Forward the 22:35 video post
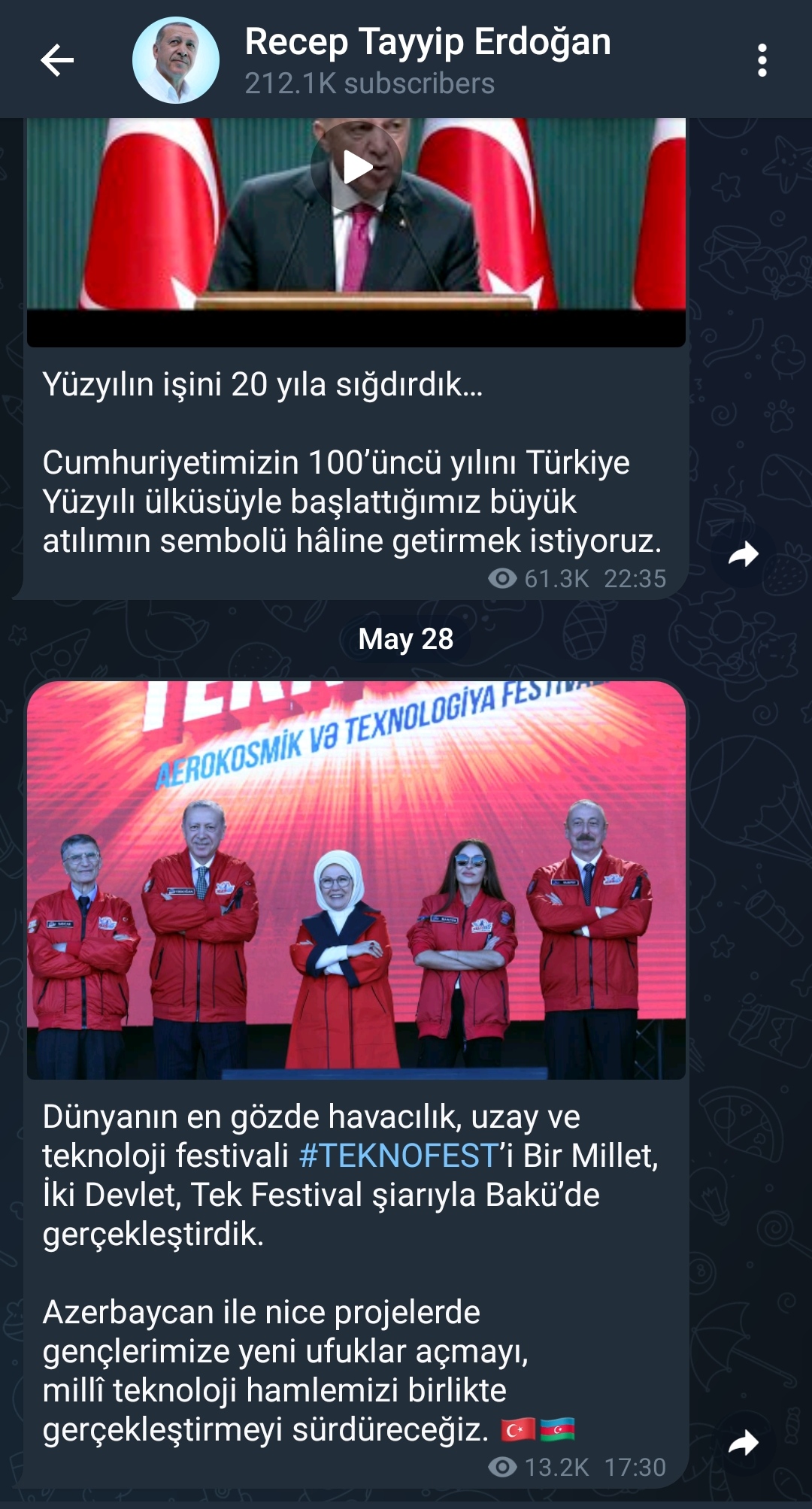Image resolution: width=812 pixels, height=1509 pixels. click(x=744, y=555)
